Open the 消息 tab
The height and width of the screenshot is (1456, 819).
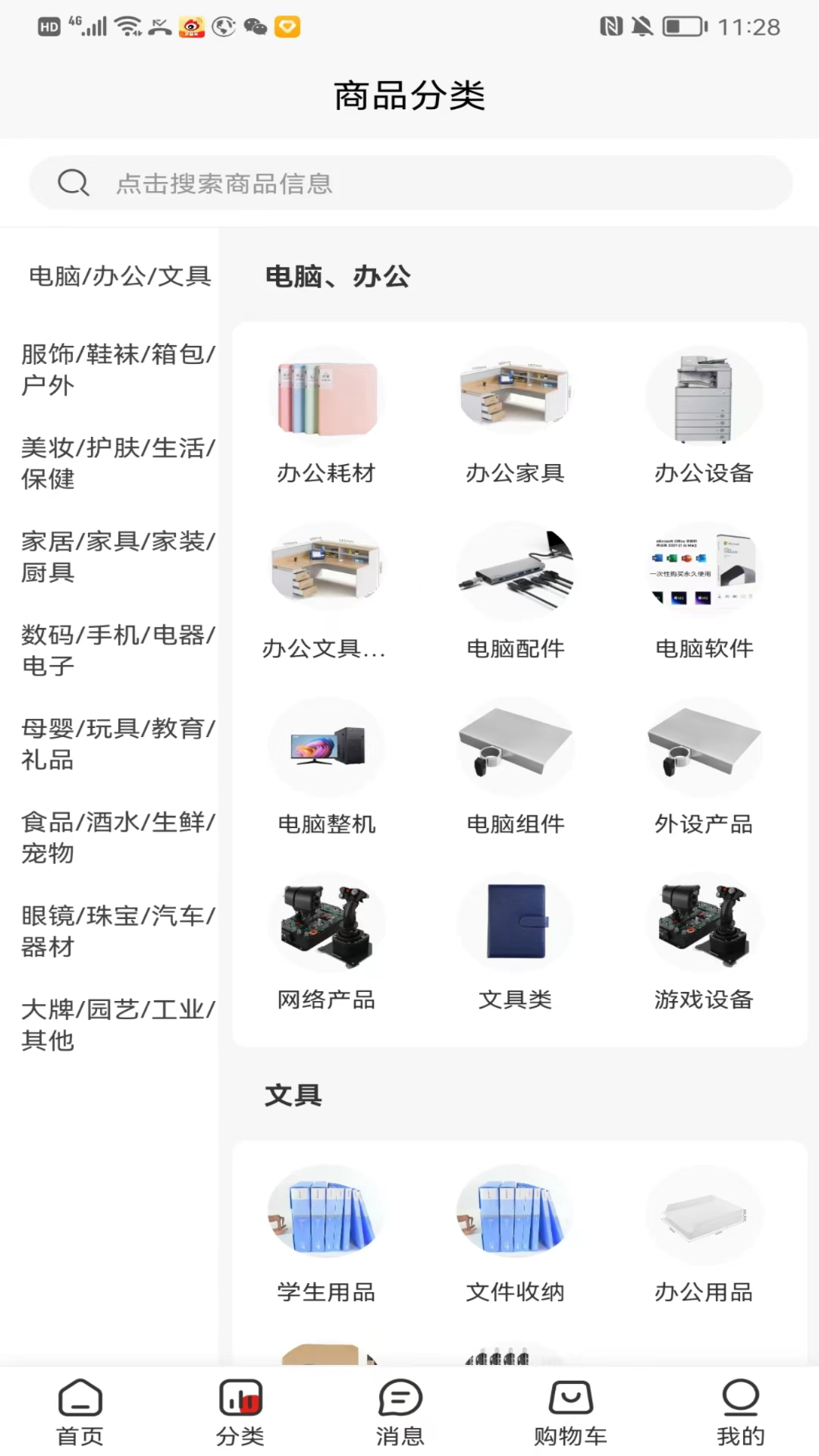click(x=400, y=1412)
